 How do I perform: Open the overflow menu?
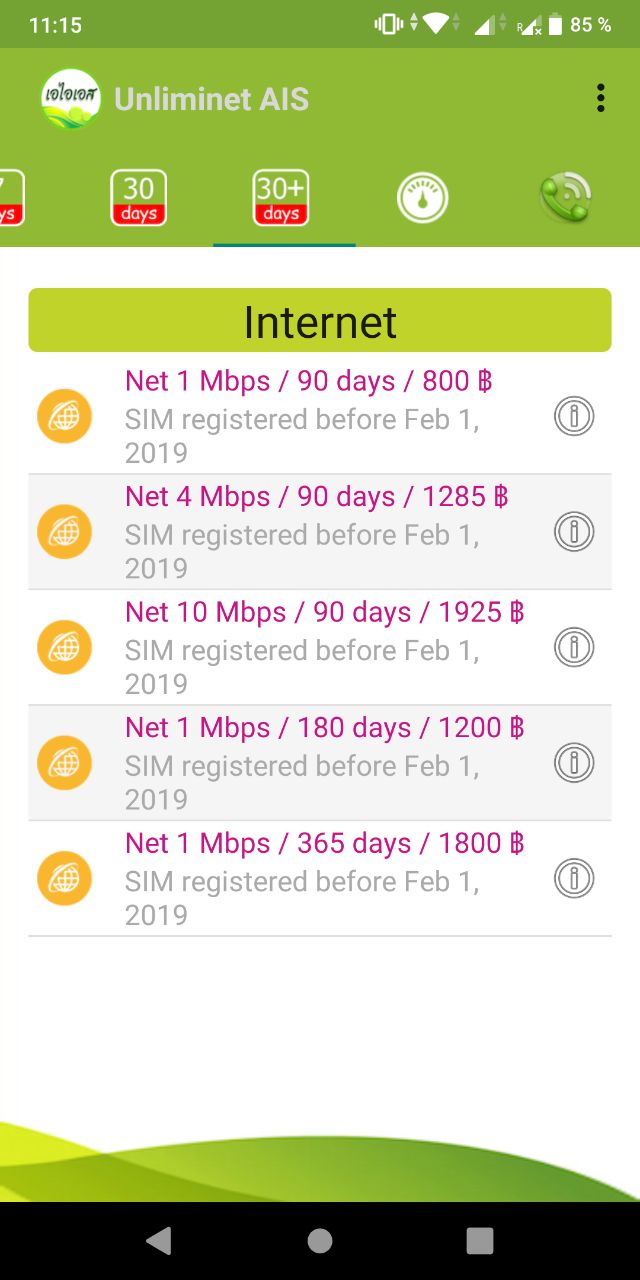[600, 98]
